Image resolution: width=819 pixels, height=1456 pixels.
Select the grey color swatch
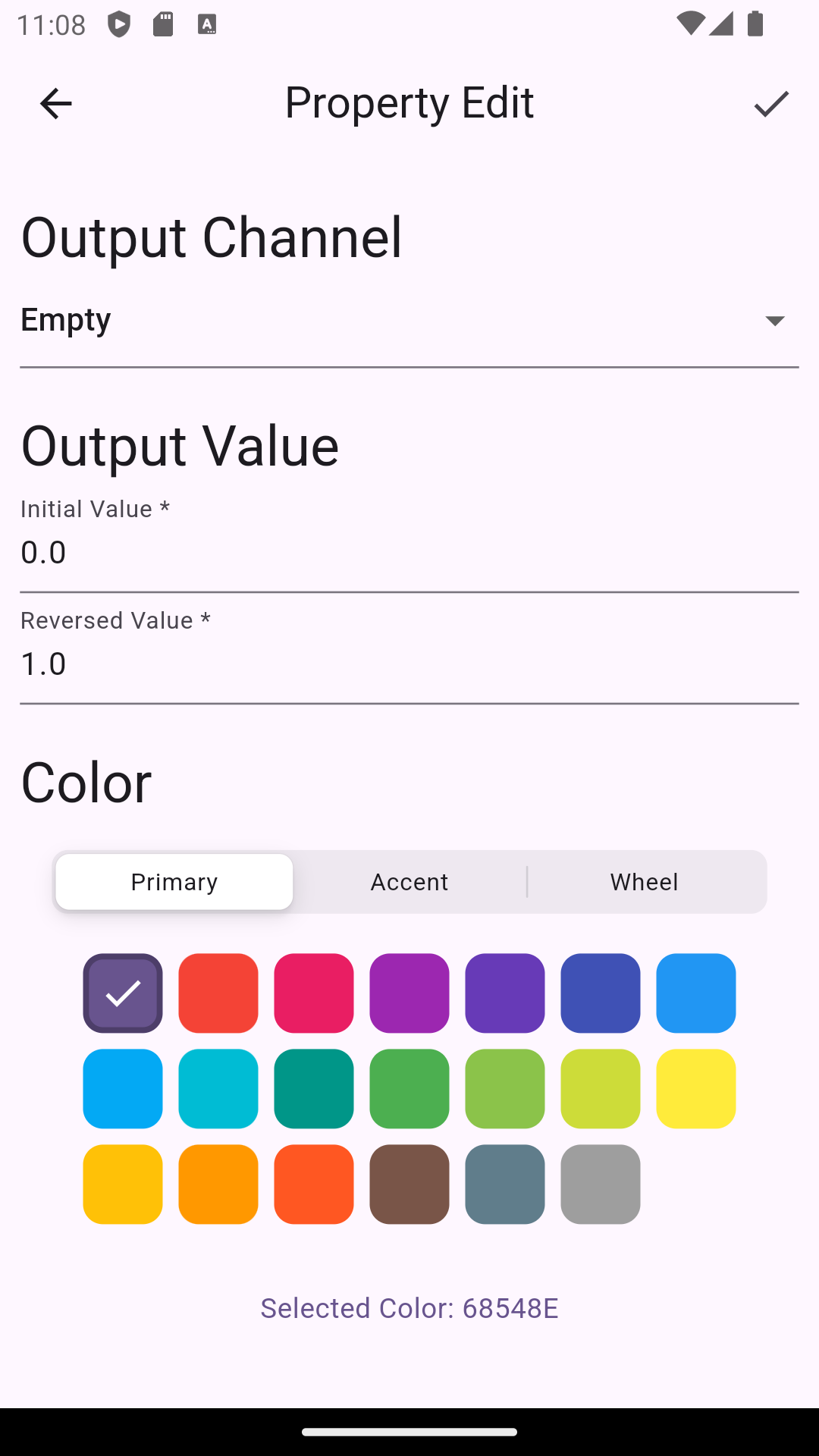[601, 1185]
